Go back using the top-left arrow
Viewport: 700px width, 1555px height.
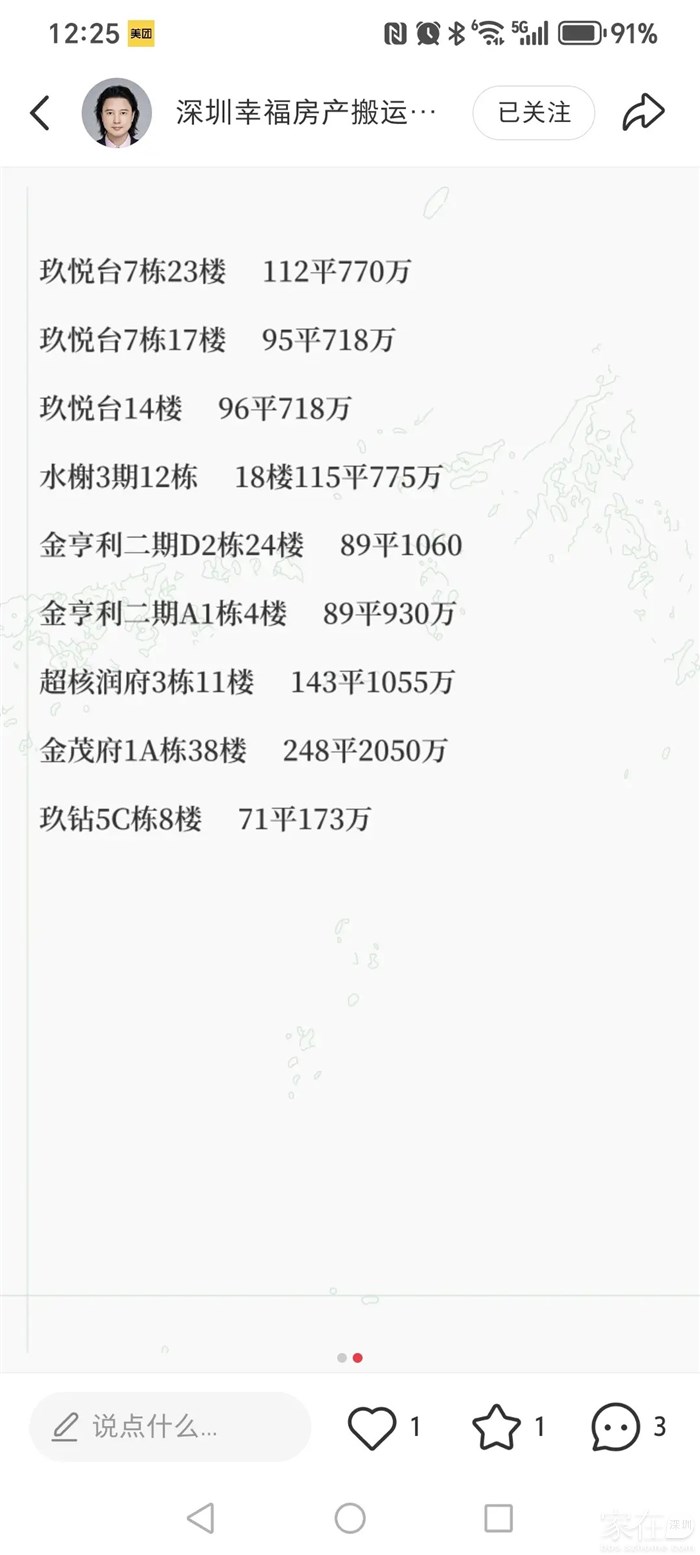[x=40, y=113]
